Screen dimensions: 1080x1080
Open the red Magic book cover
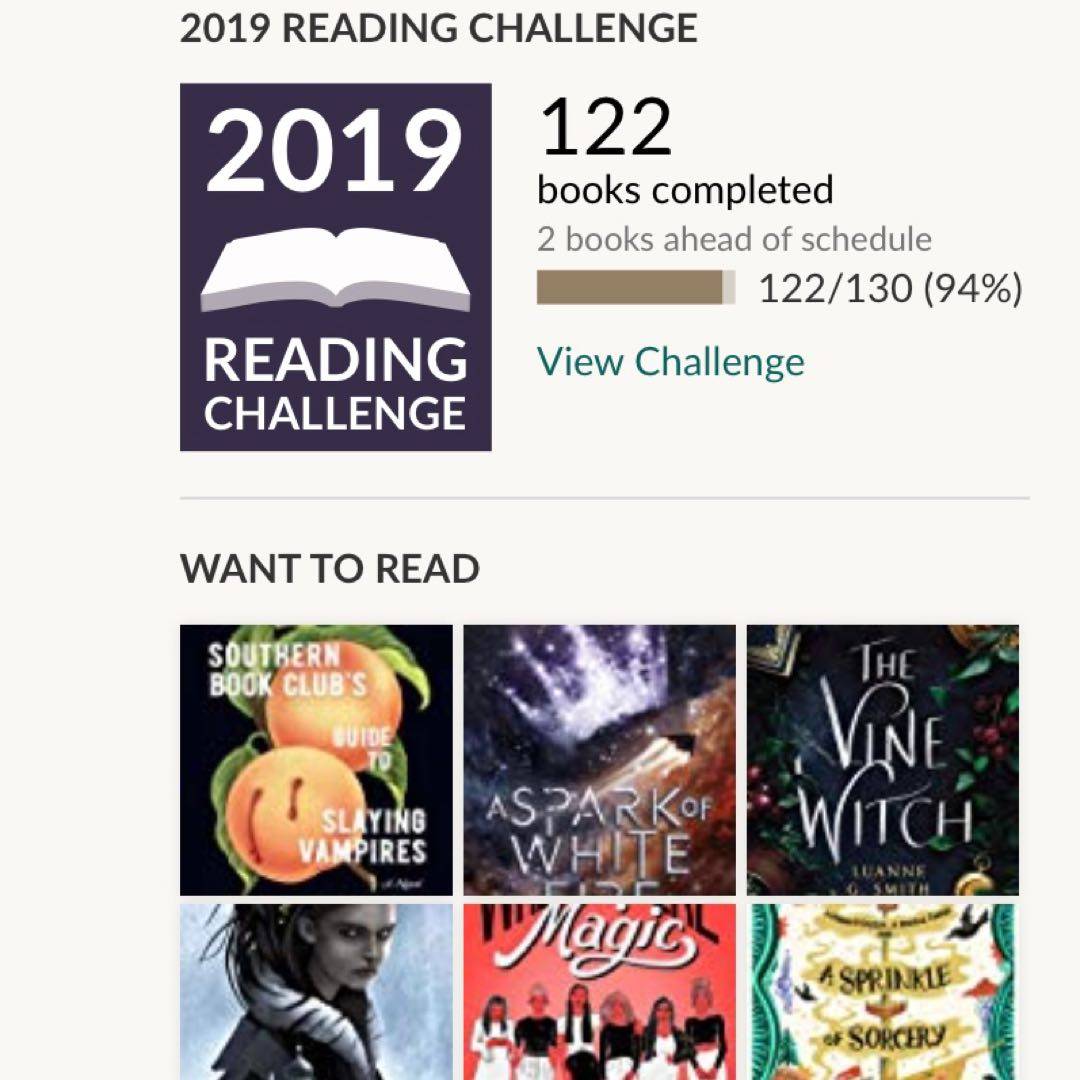click(599, 990)
